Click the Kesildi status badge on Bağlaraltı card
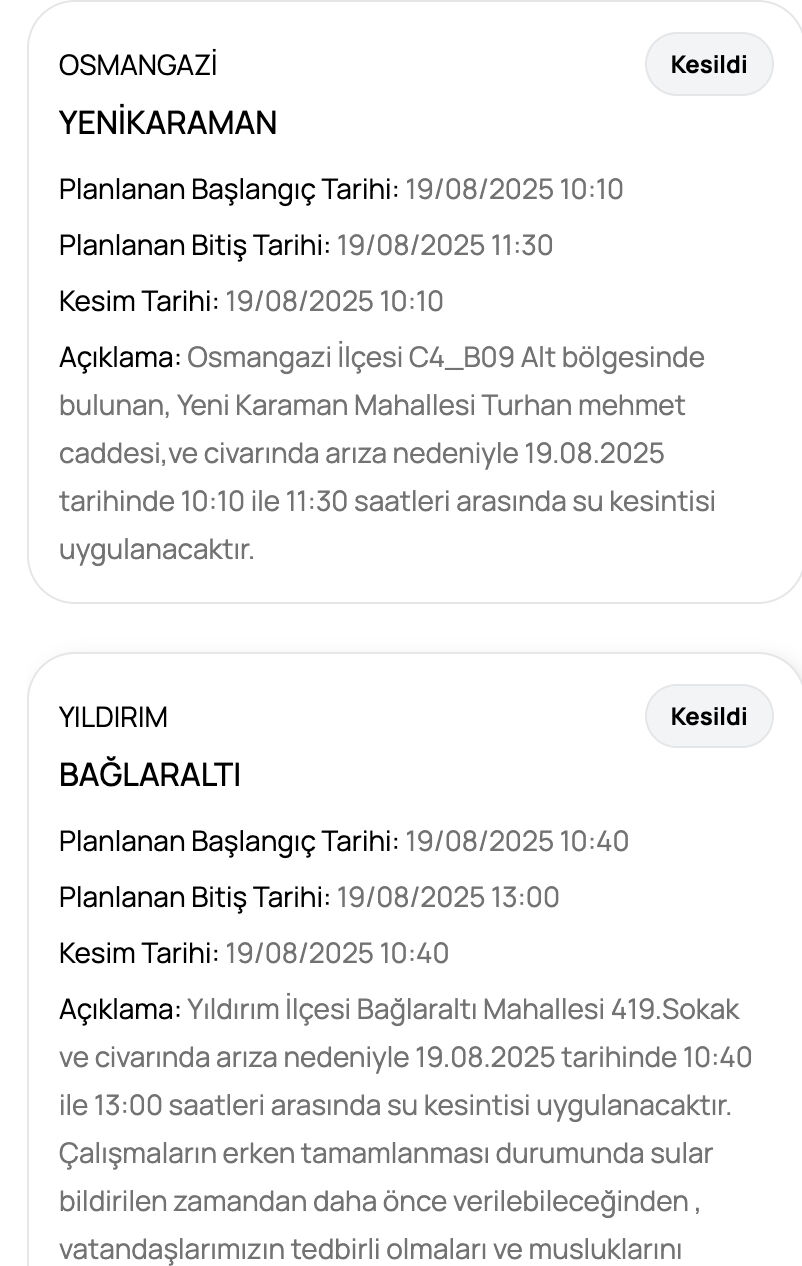Viewport: 802px width, 1266px height. 708,716
